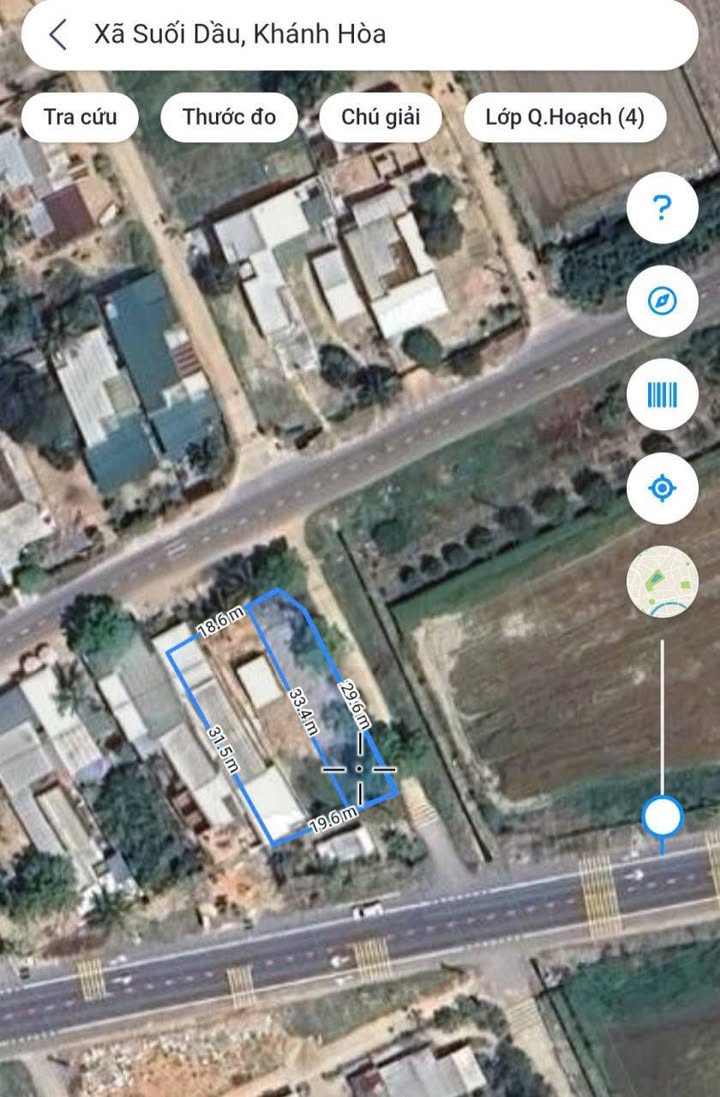Switch map type via the thumbnail
Screen dimensions: 720x1097
pyautogui.click(x=662, y=581)
